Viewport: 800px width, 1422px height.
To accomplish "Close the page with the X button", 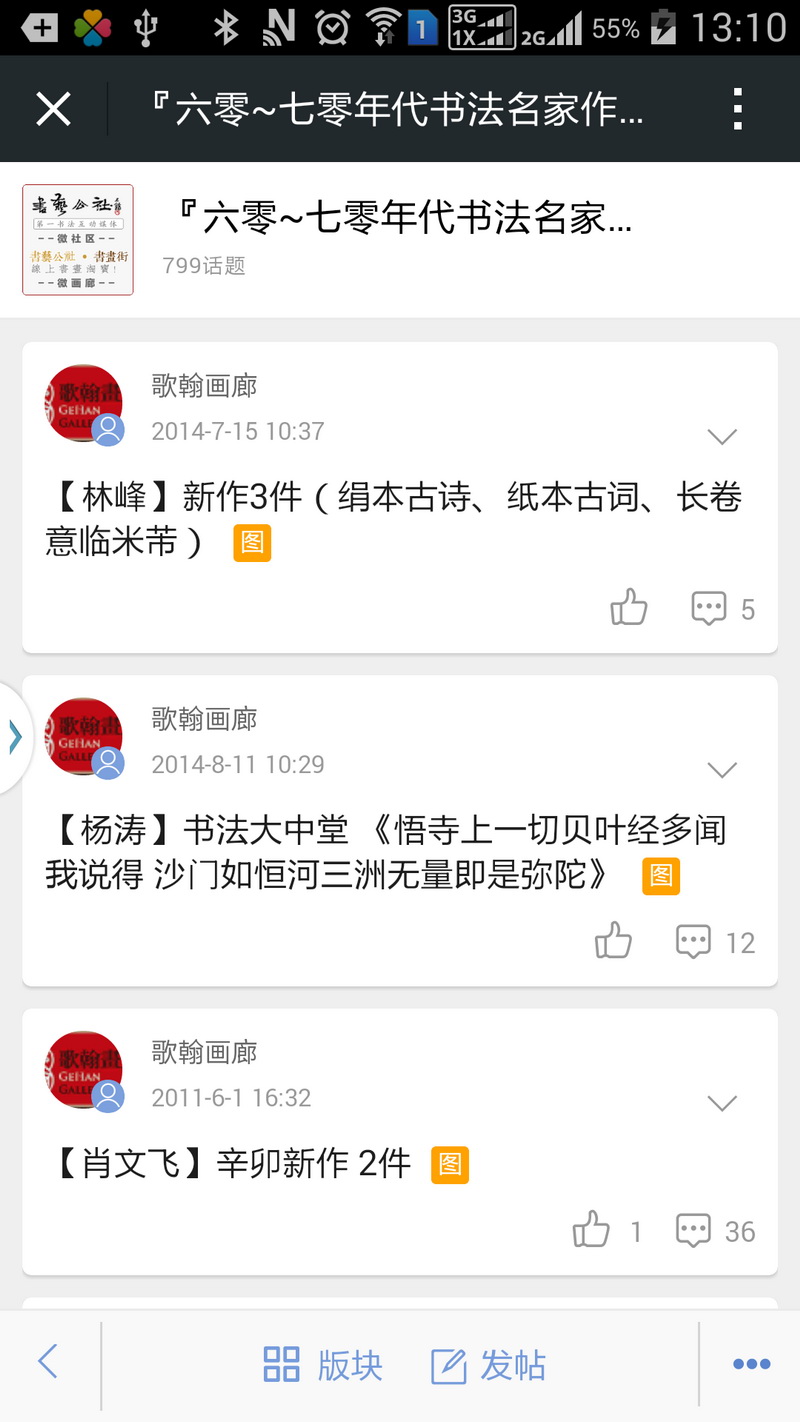I will (53, 109).
